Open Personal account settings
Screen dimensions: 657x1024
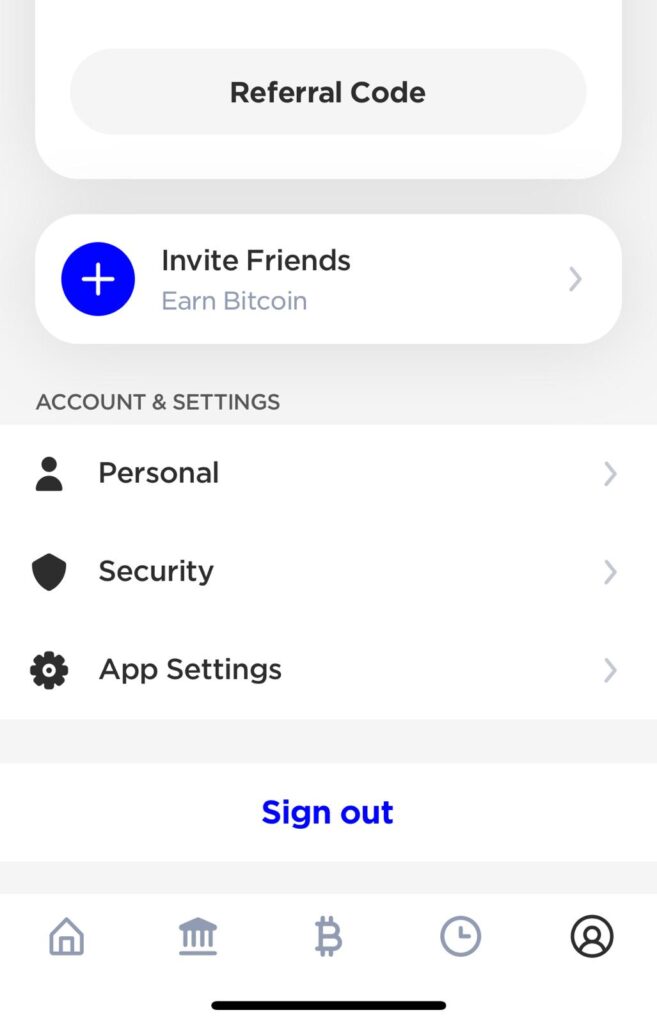pyautogui.click(x=327, y=473)
